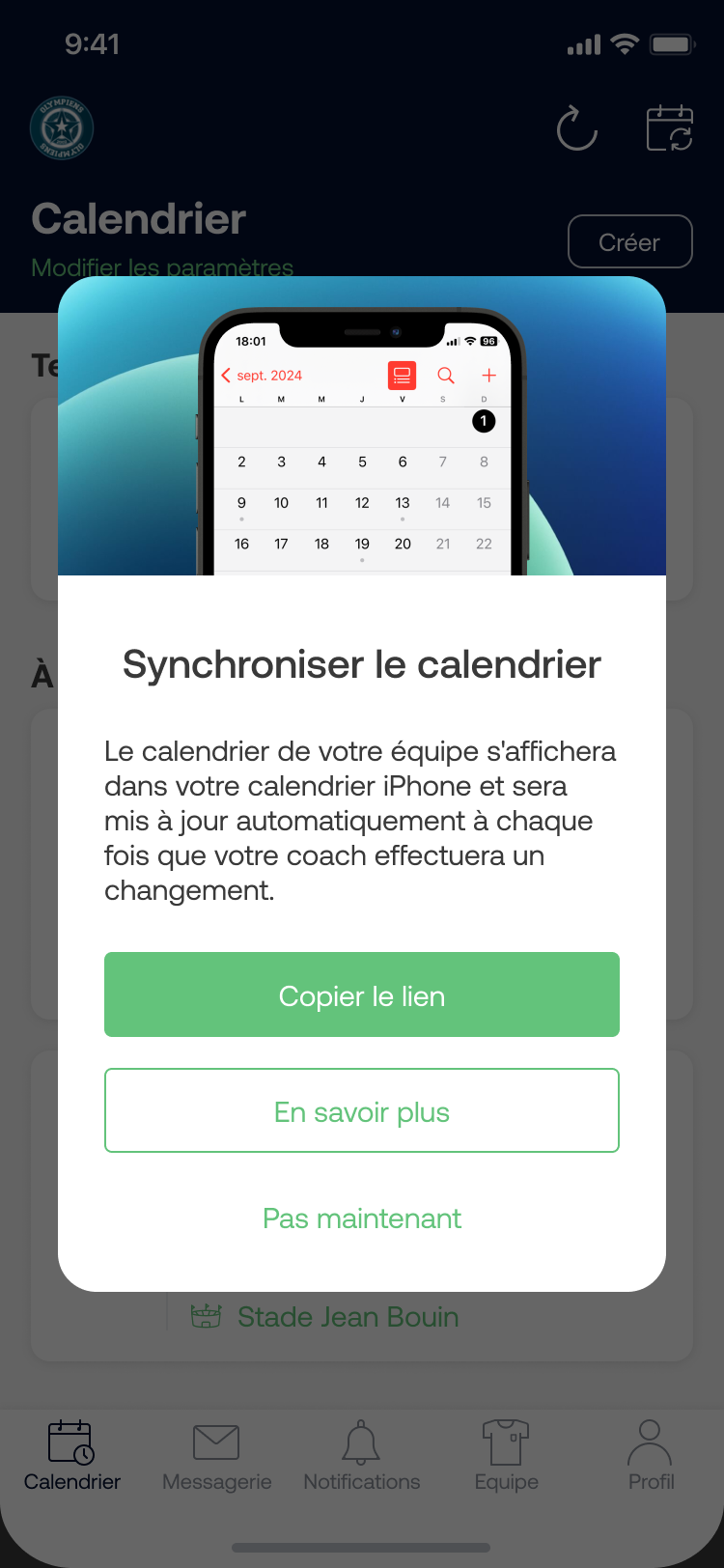Dismiss the dialog with Pas maintenant

tap(362, 1218)
